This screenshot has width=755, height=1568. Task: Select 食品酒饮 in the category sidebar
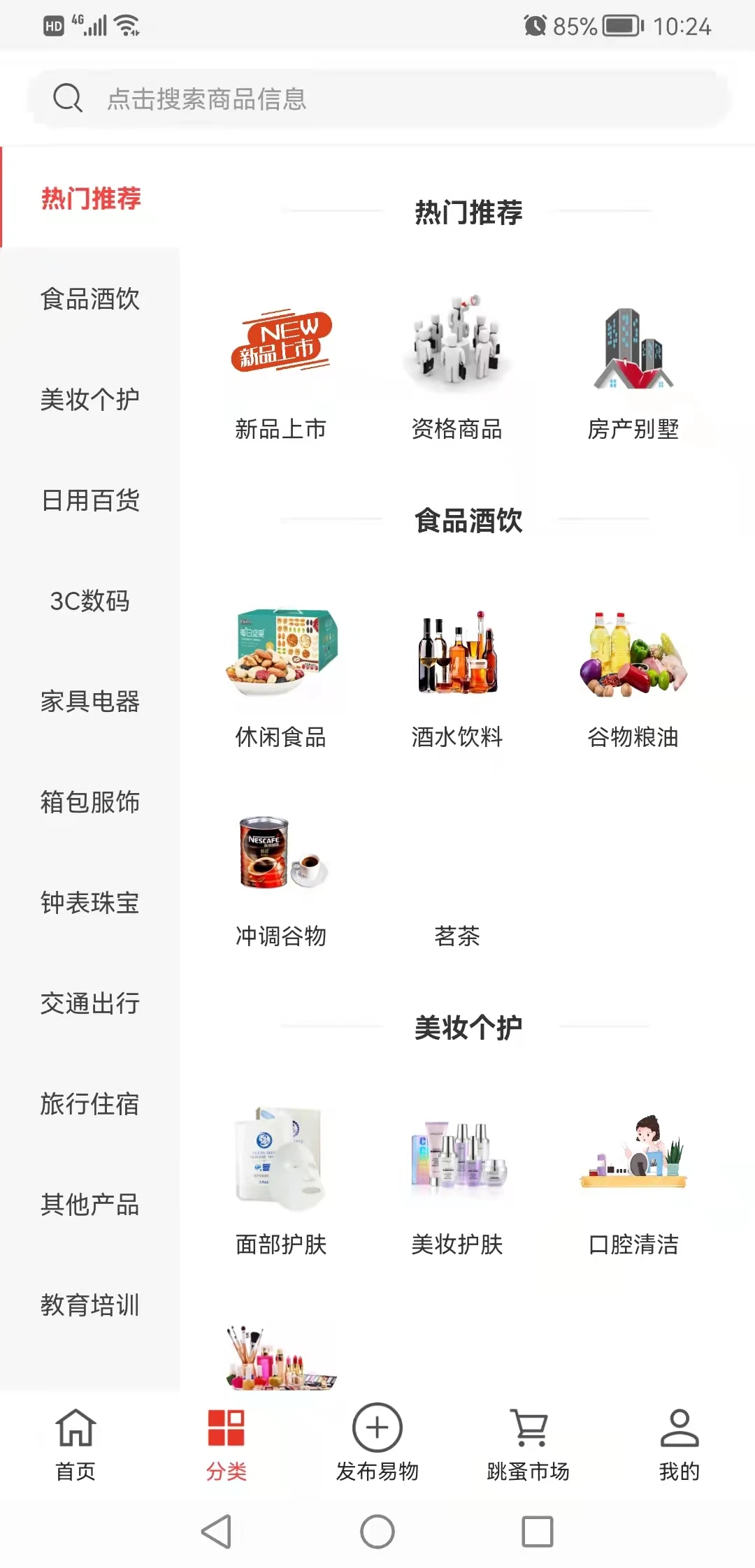click(89, 299)
